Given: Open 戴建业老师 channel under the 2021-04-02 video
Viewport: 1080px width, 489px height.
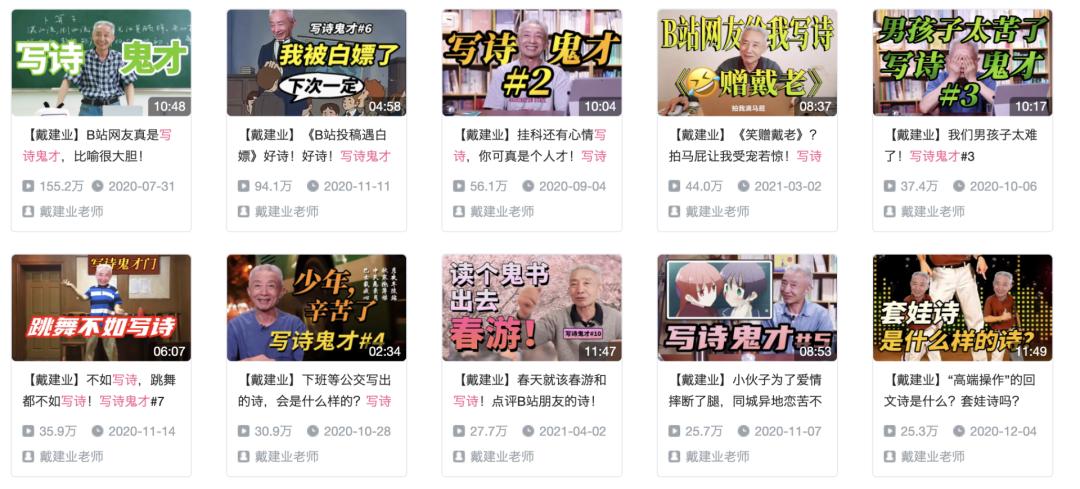Looking at the screenshot, I should point(501,456).
